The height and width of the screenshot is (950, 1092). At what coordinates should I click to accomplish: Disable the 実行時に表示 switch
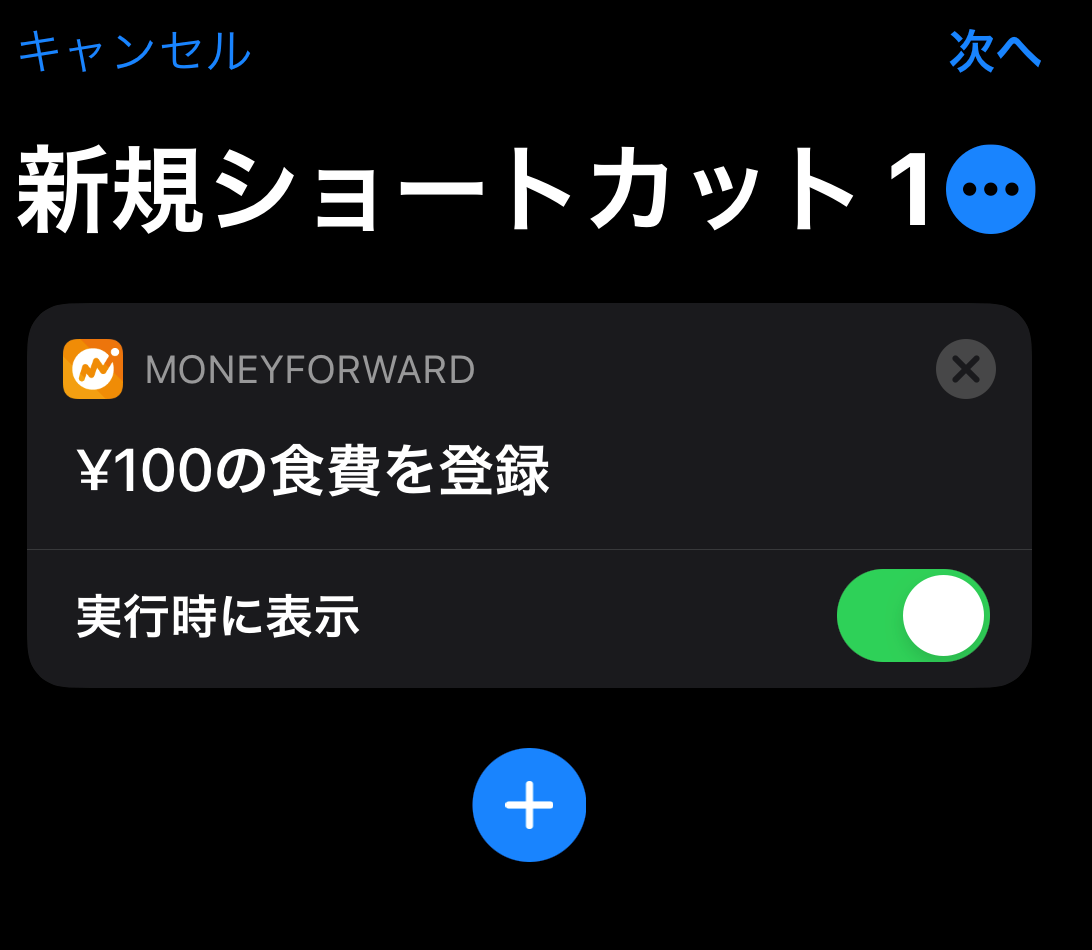click(912, 616)
